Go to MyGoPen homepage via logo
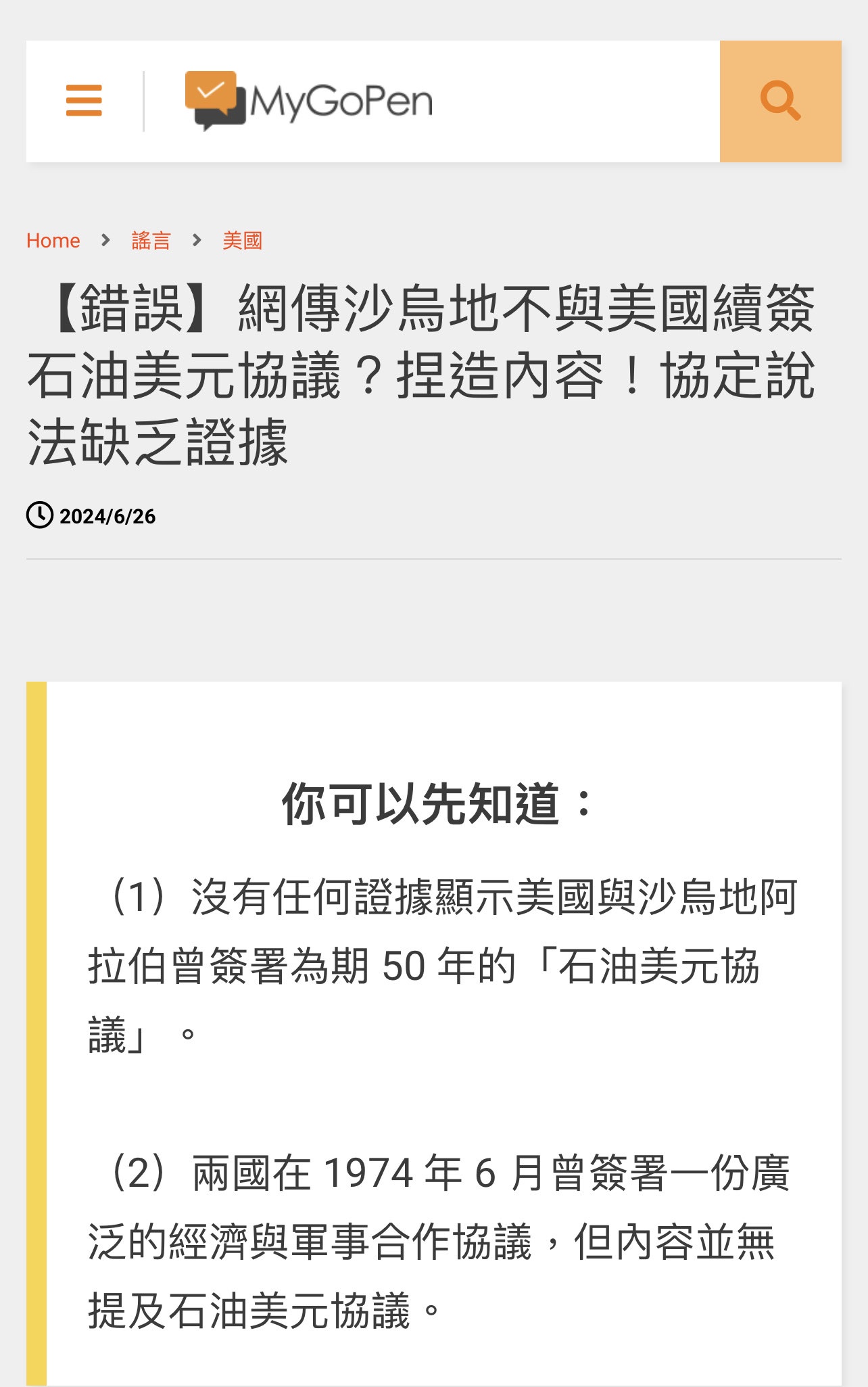Viewport: 868px width, 1387px height. pos(309,101)
